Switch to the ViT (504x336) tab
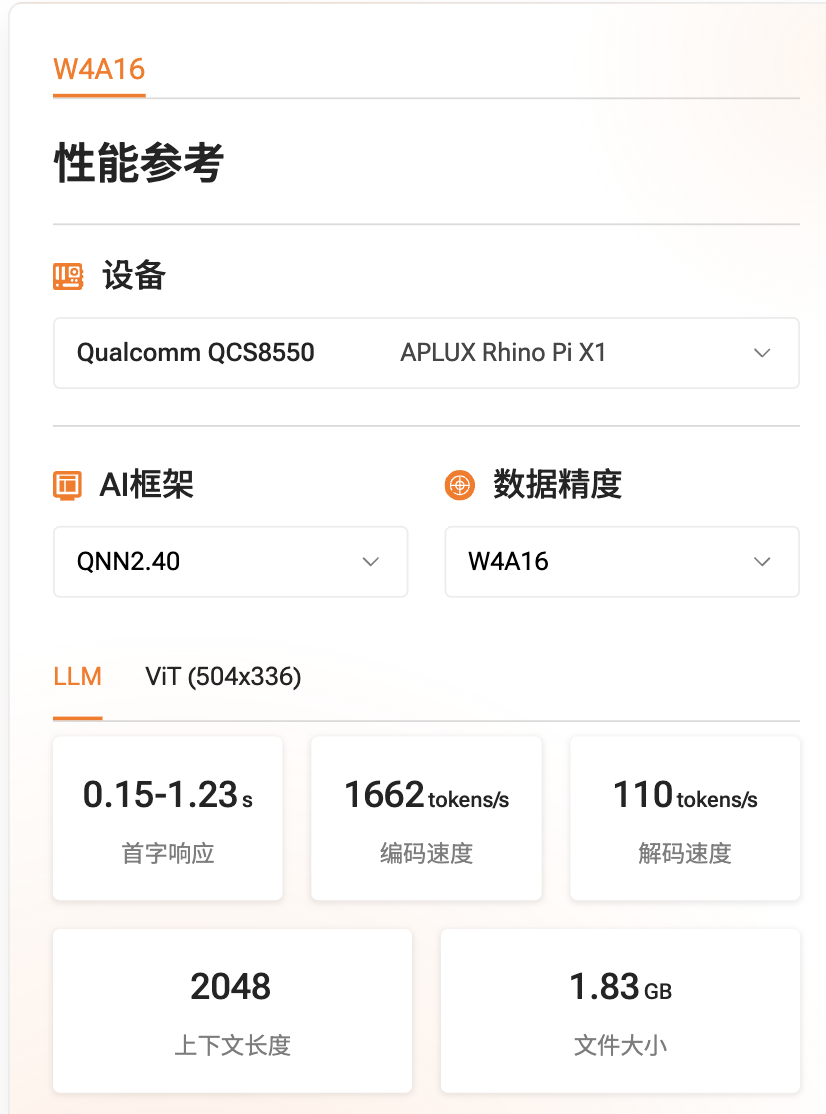 click(223, 676)
